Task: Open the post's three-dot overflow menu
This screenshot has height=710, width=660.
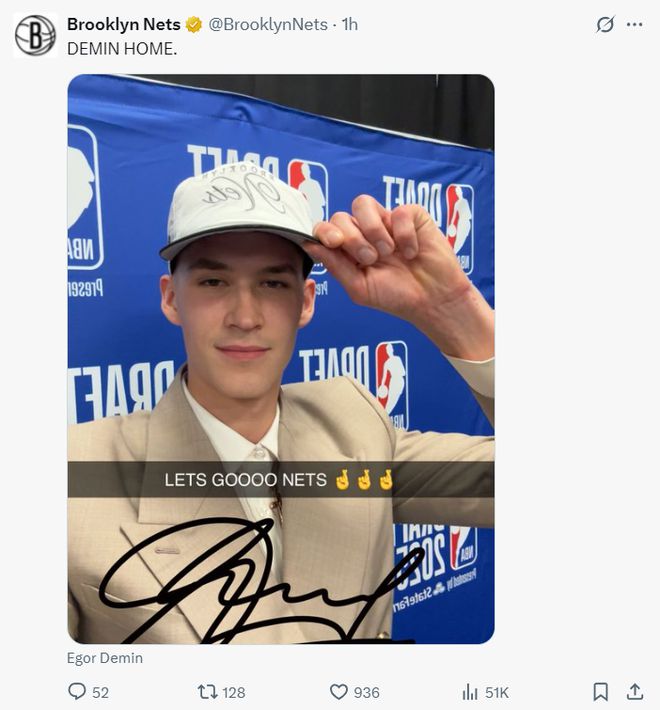Action: pyautogui.click(x=634, y=25)
